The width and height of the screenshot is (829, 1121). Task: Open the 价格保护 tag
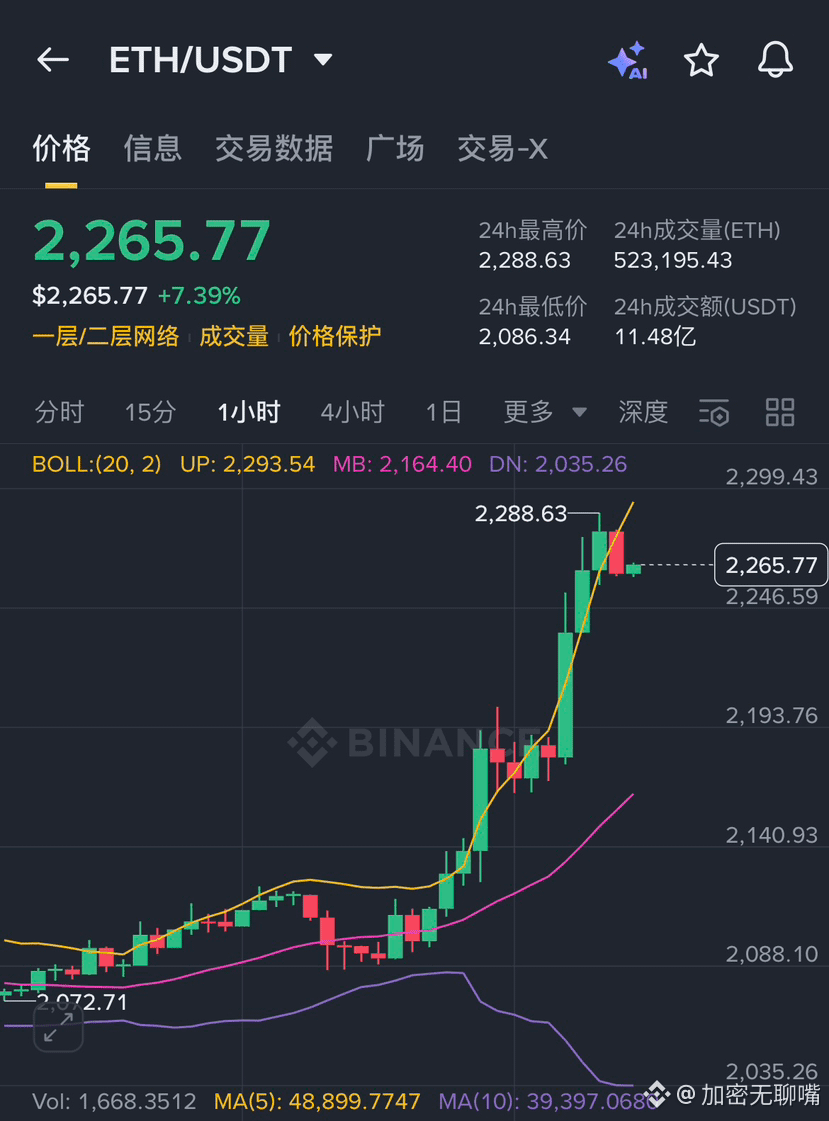pyautogui.click(x=335, y=336)
